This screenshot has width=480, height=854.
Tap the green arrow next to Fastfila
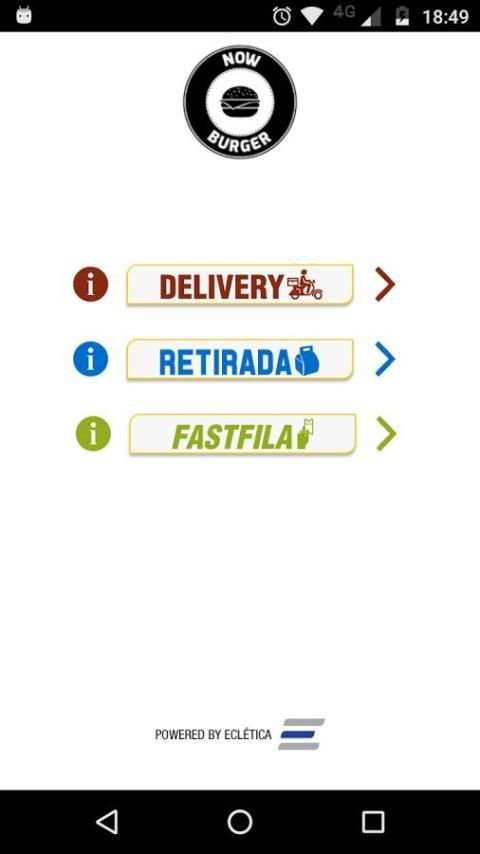coord(386,434)
